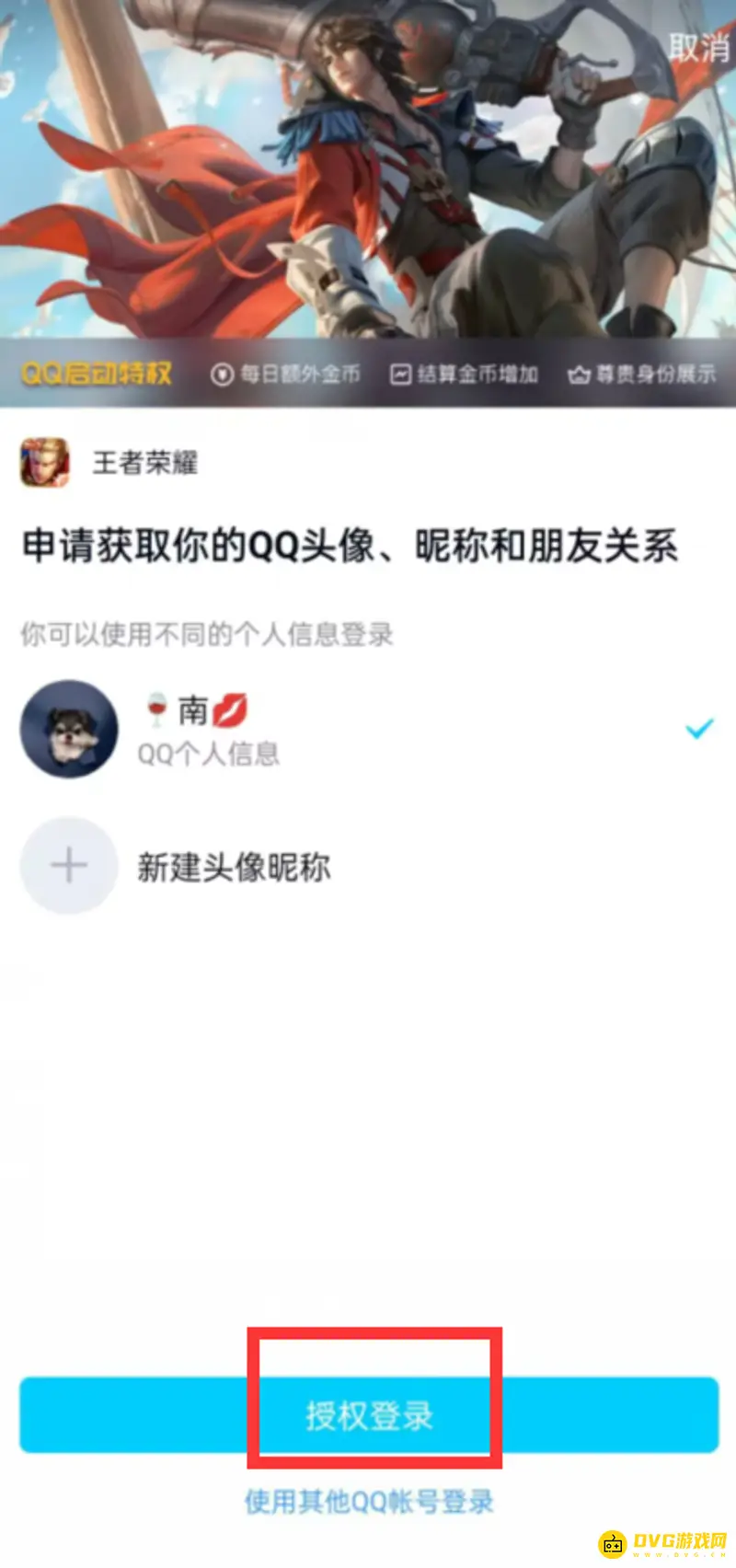736x1568 pixels.
Task: Choose 新建头像昵称 to create a new profile
Action: (x=236, y=867)
